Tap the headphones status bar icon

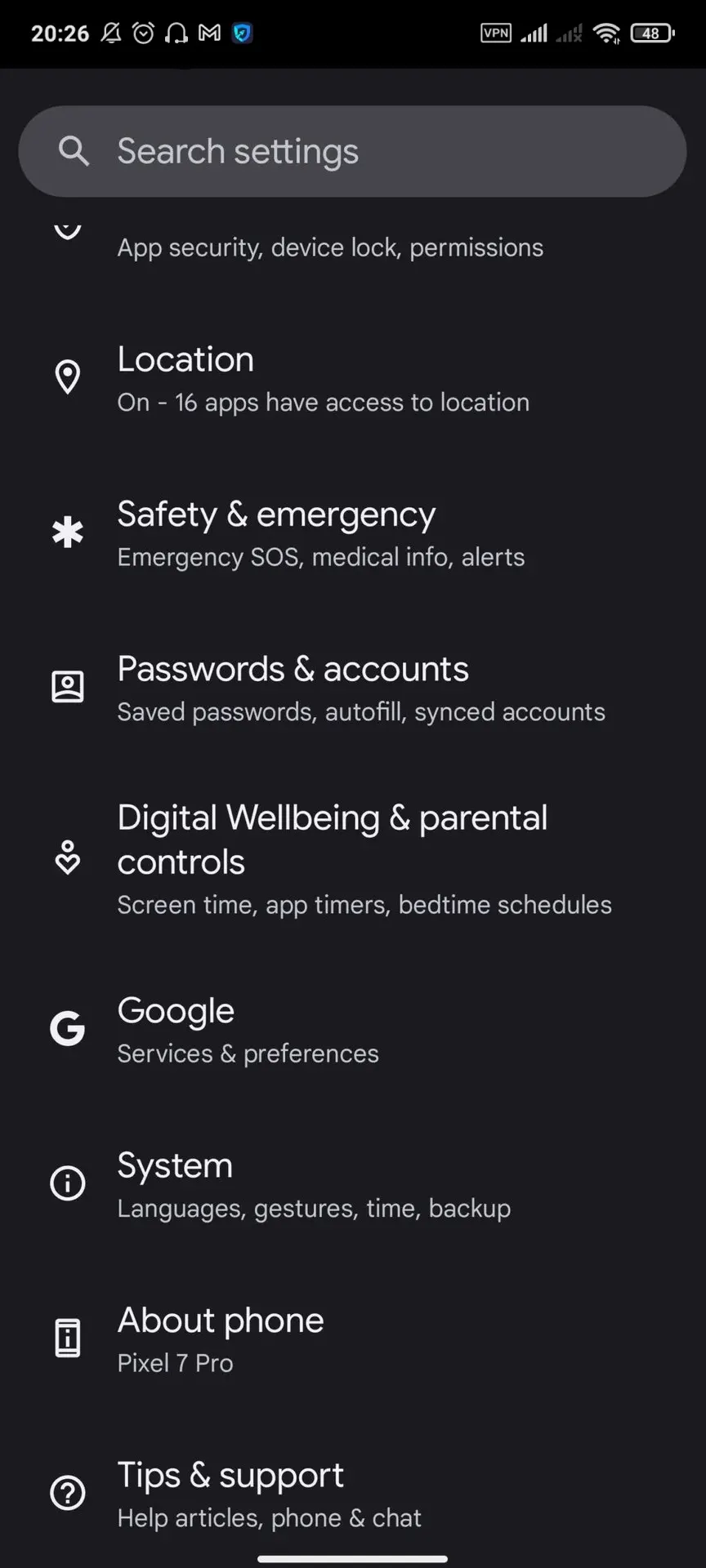176,33
